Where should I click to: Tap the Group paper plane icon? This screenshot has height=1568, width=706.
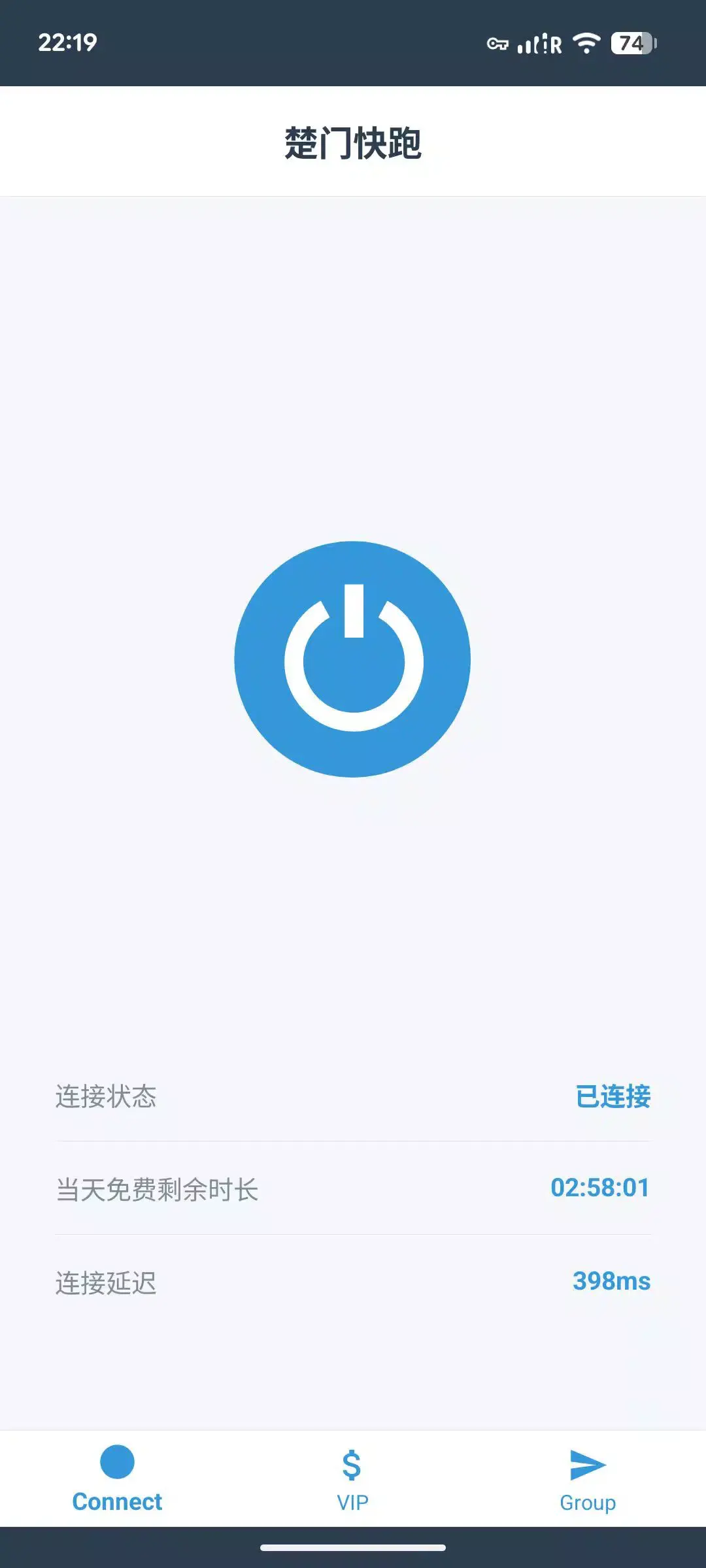pyautogui.click(x=586, y=1463)
